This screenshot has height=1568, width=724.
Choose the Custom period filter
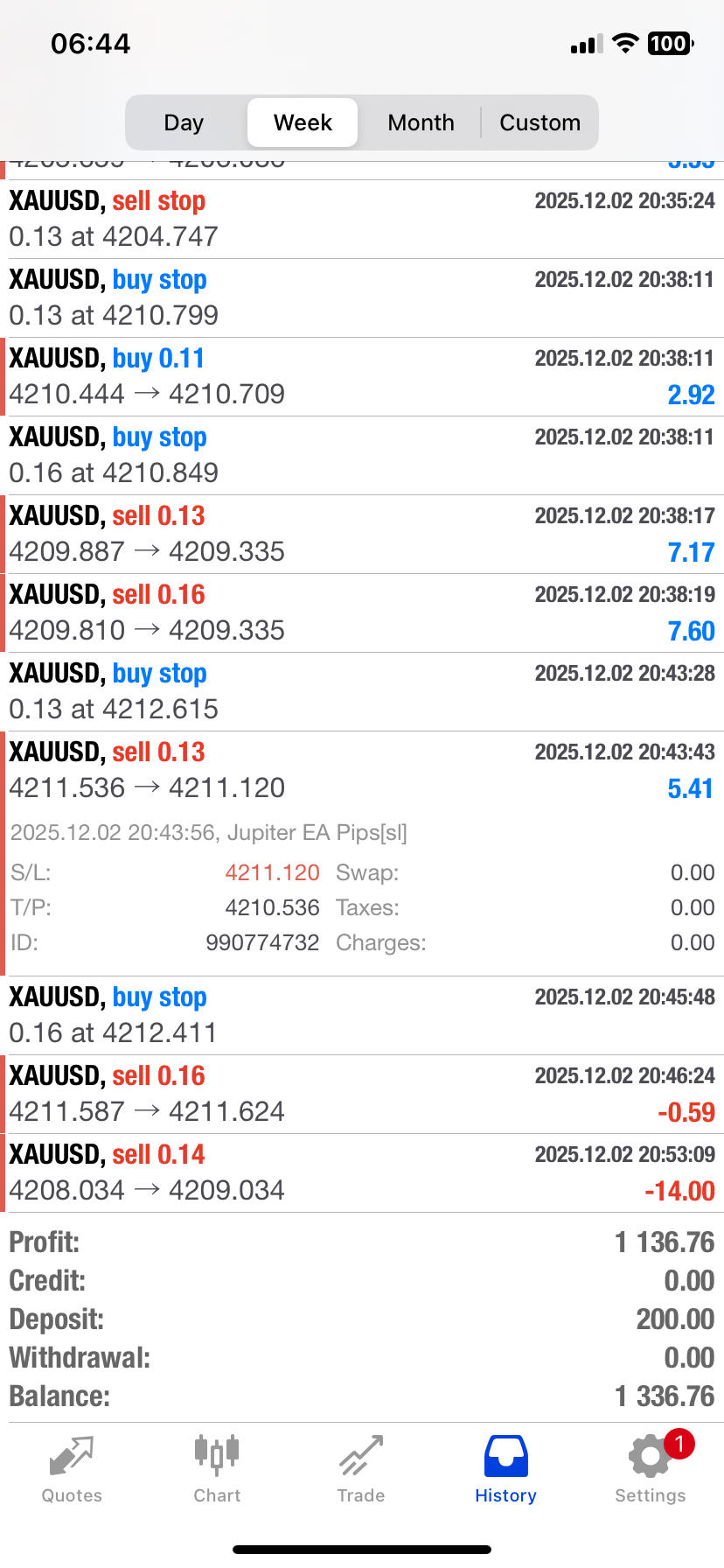click(540, 122)
